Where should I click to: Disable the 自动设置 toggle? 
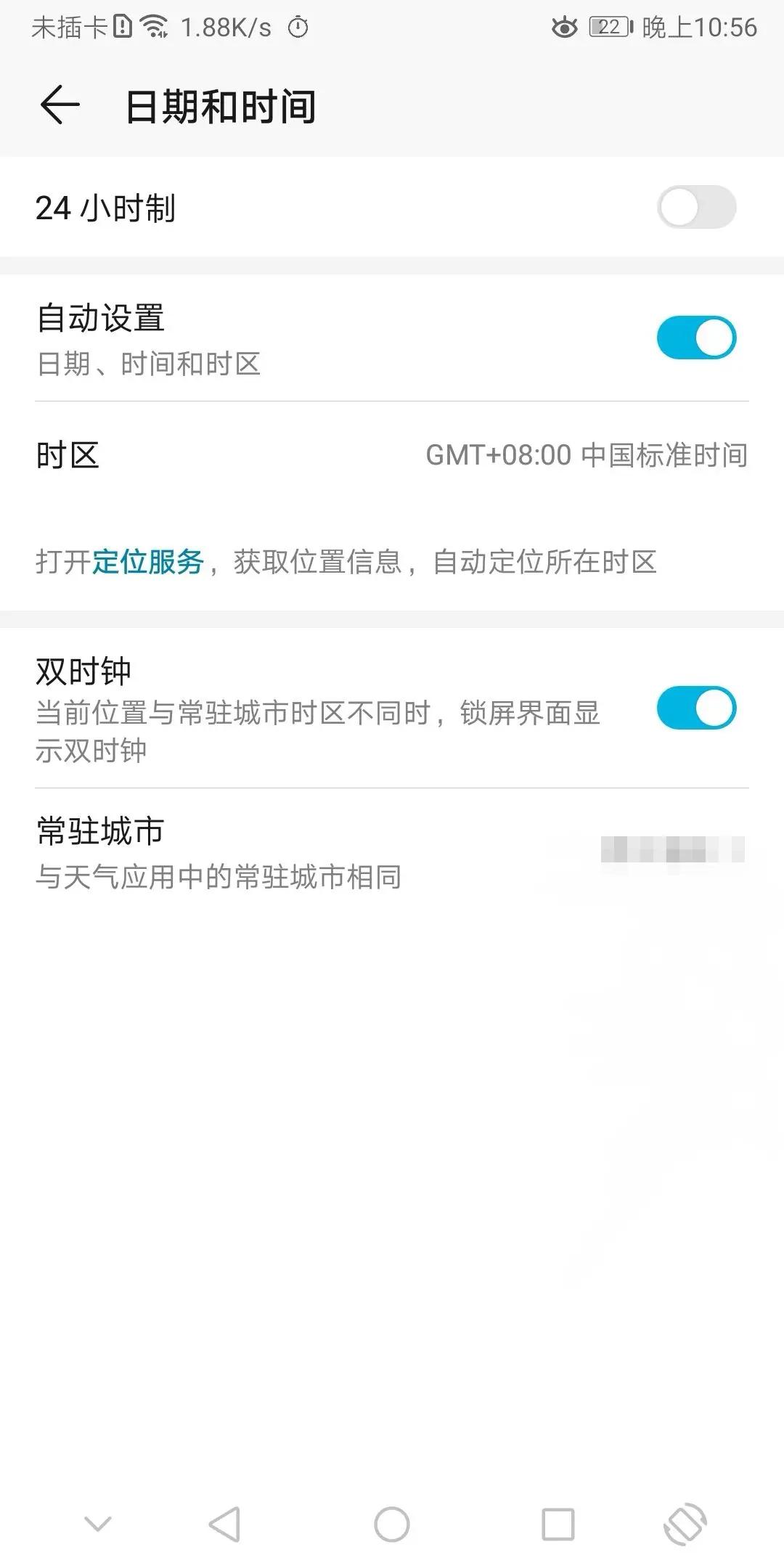tap(695, 337)
